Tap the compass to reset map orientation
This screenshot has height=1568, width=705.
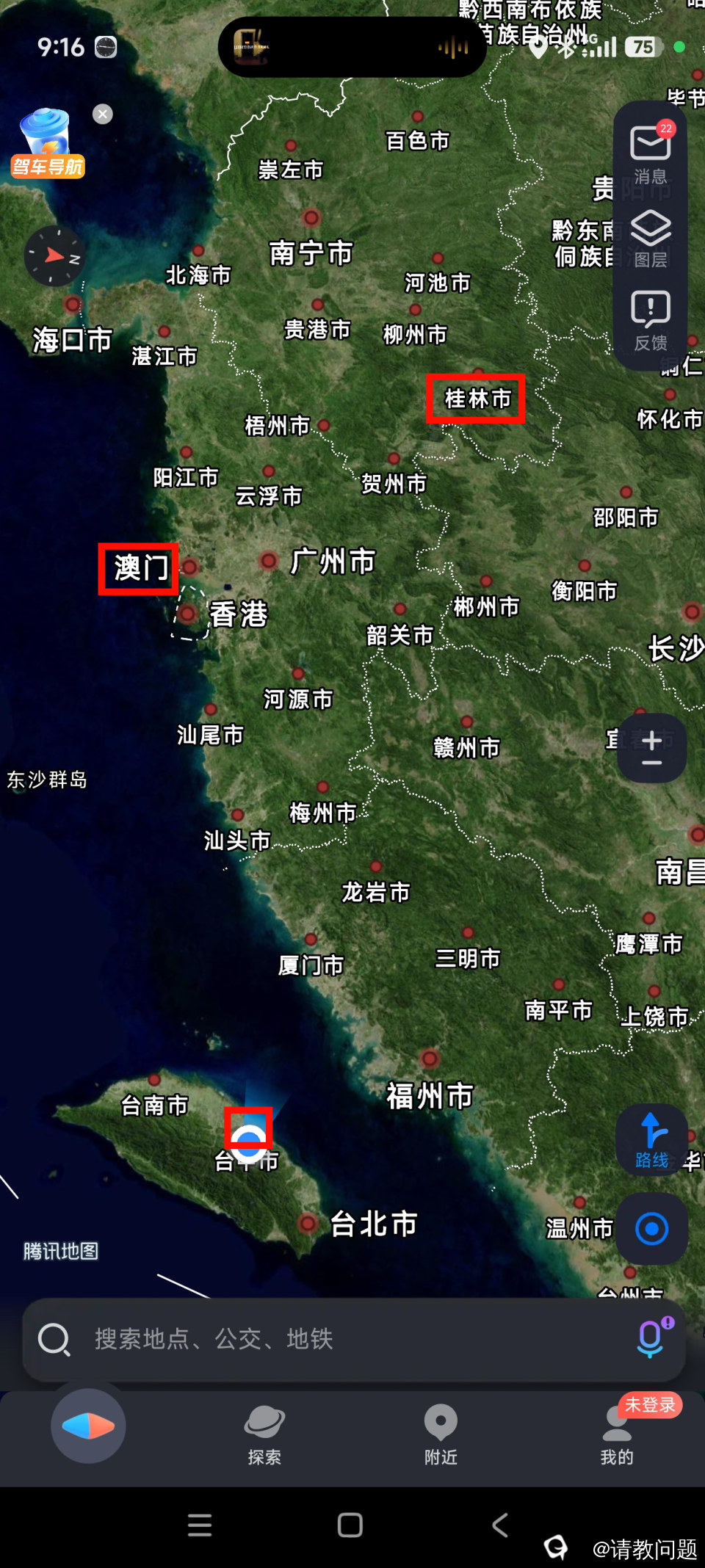54,257
